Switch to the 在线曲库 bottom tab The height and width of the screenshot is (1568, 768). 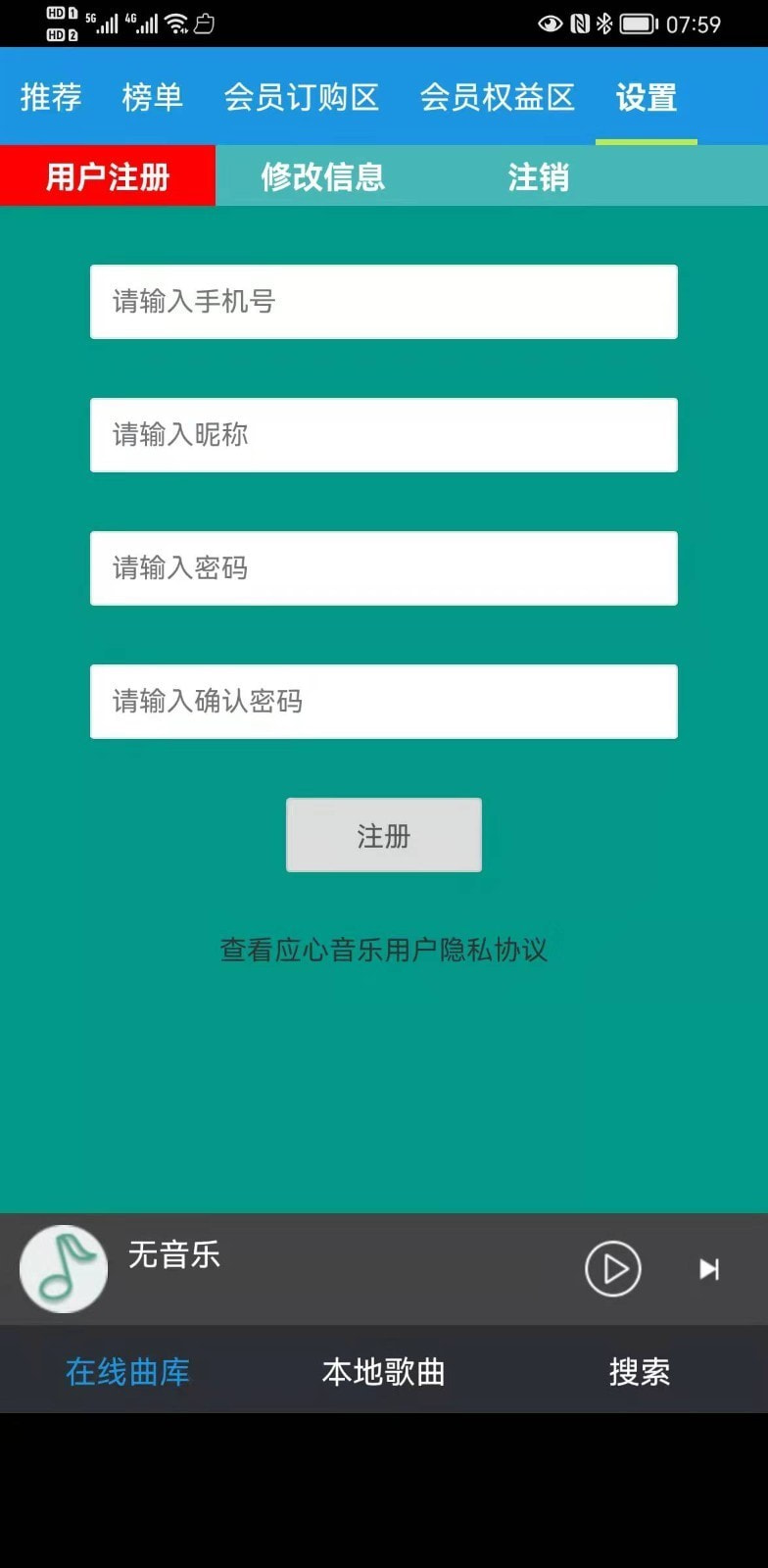coord(128,1371)
